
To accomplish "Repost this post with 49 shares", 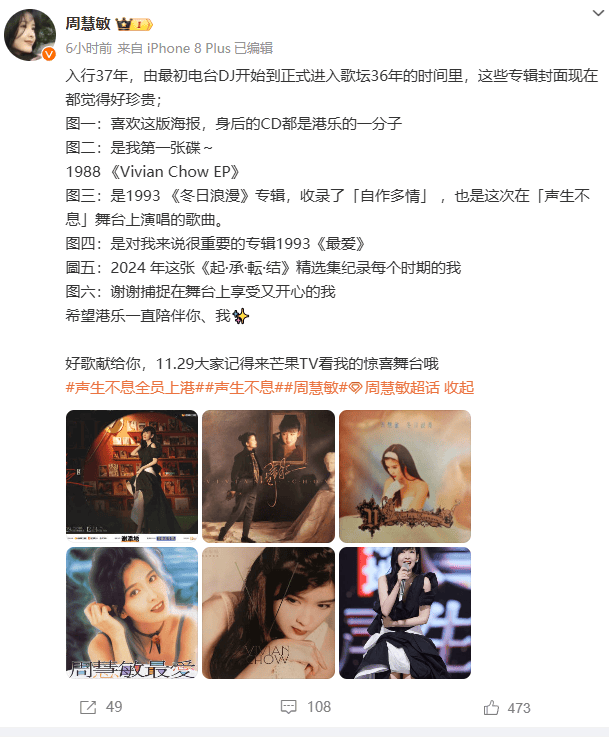I will (x=100, y=707).
